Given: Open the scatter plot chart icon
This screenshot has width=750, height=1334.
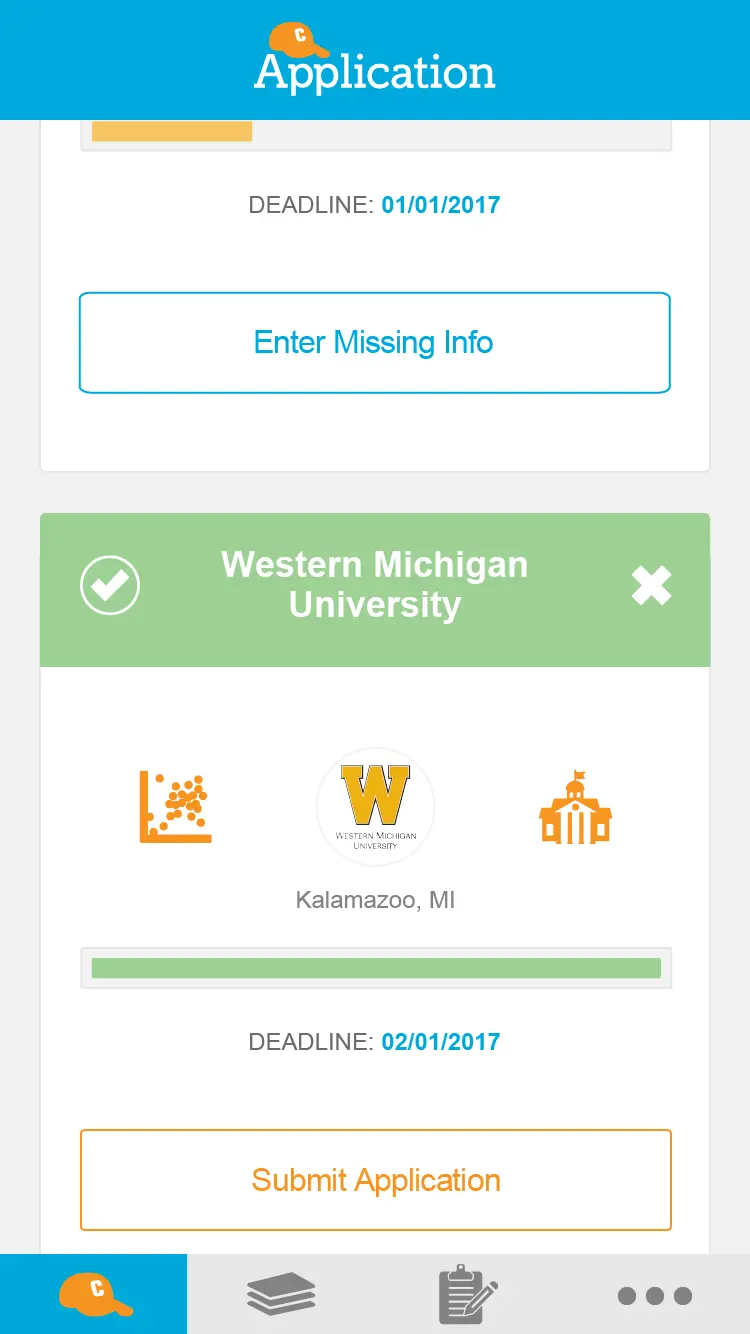Looking at the screenshot, I should [x=176, y=807].
